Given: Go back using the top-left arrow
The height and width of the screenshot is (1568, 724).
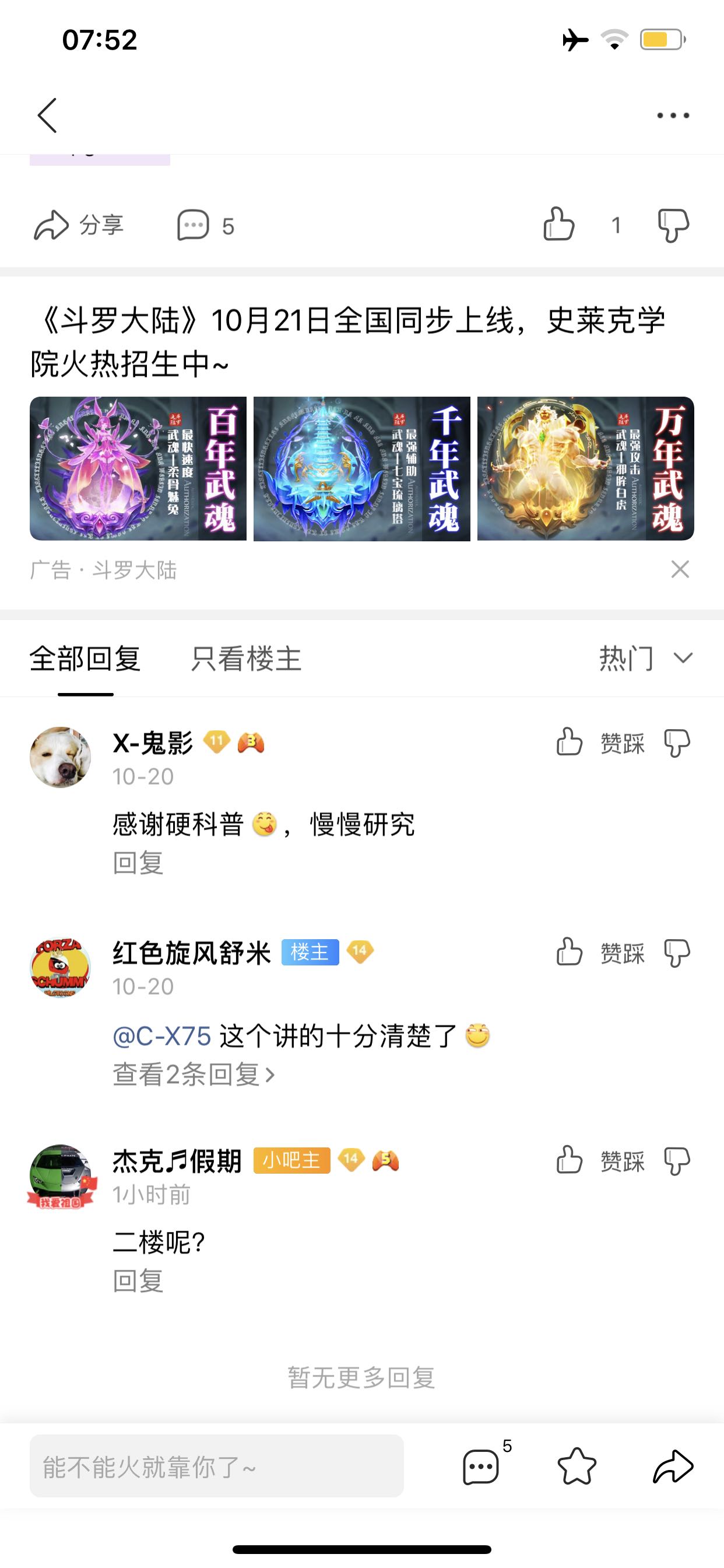Looking at the screenshot, I should click(47, 115).
